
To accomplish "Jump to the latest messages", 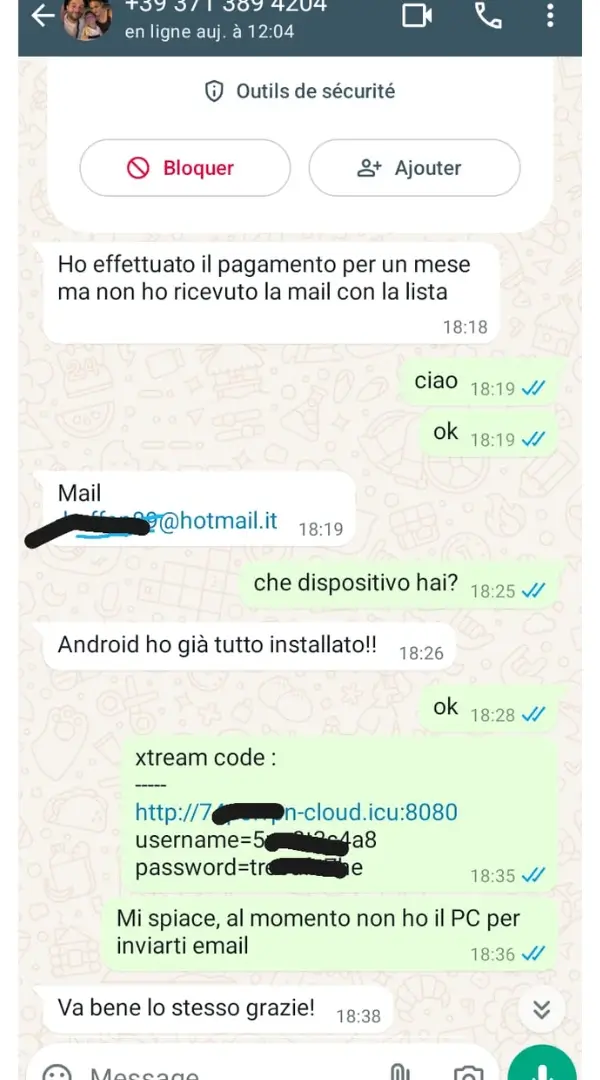I will tap(541, 1009).
